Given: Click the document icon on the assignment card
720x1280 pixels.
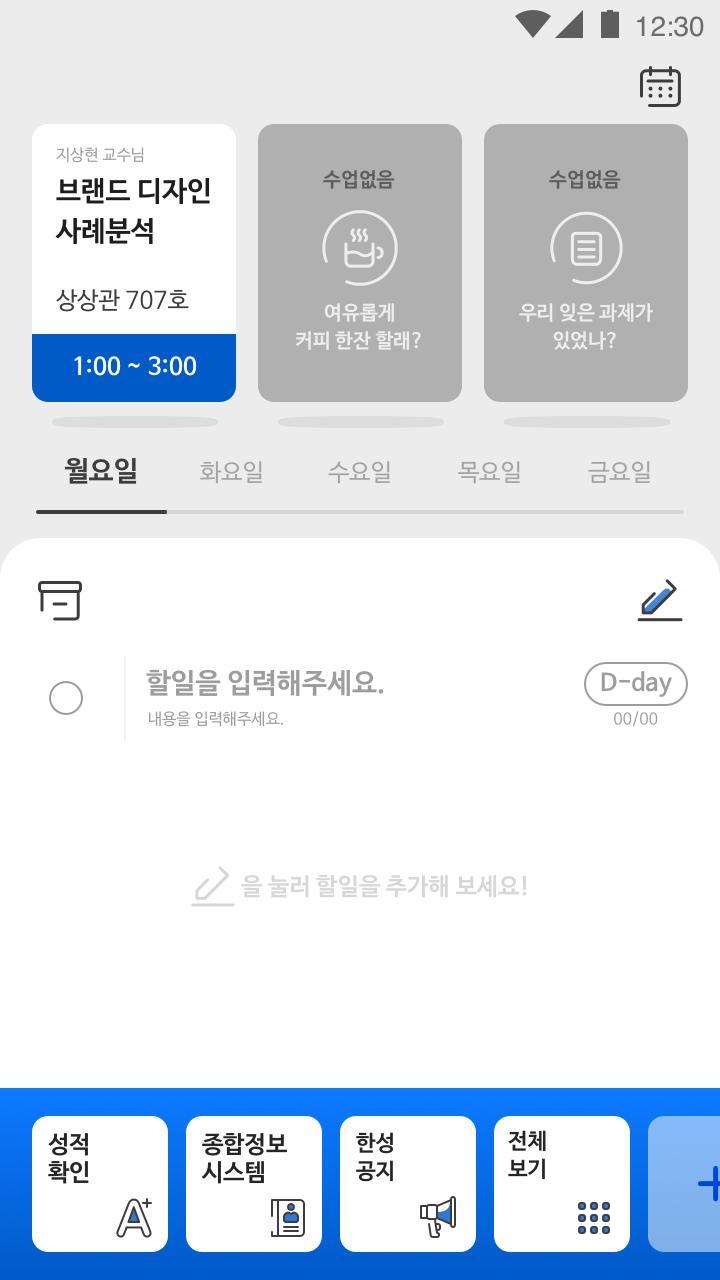Looking at the screenshot, I should click(585, 247).
